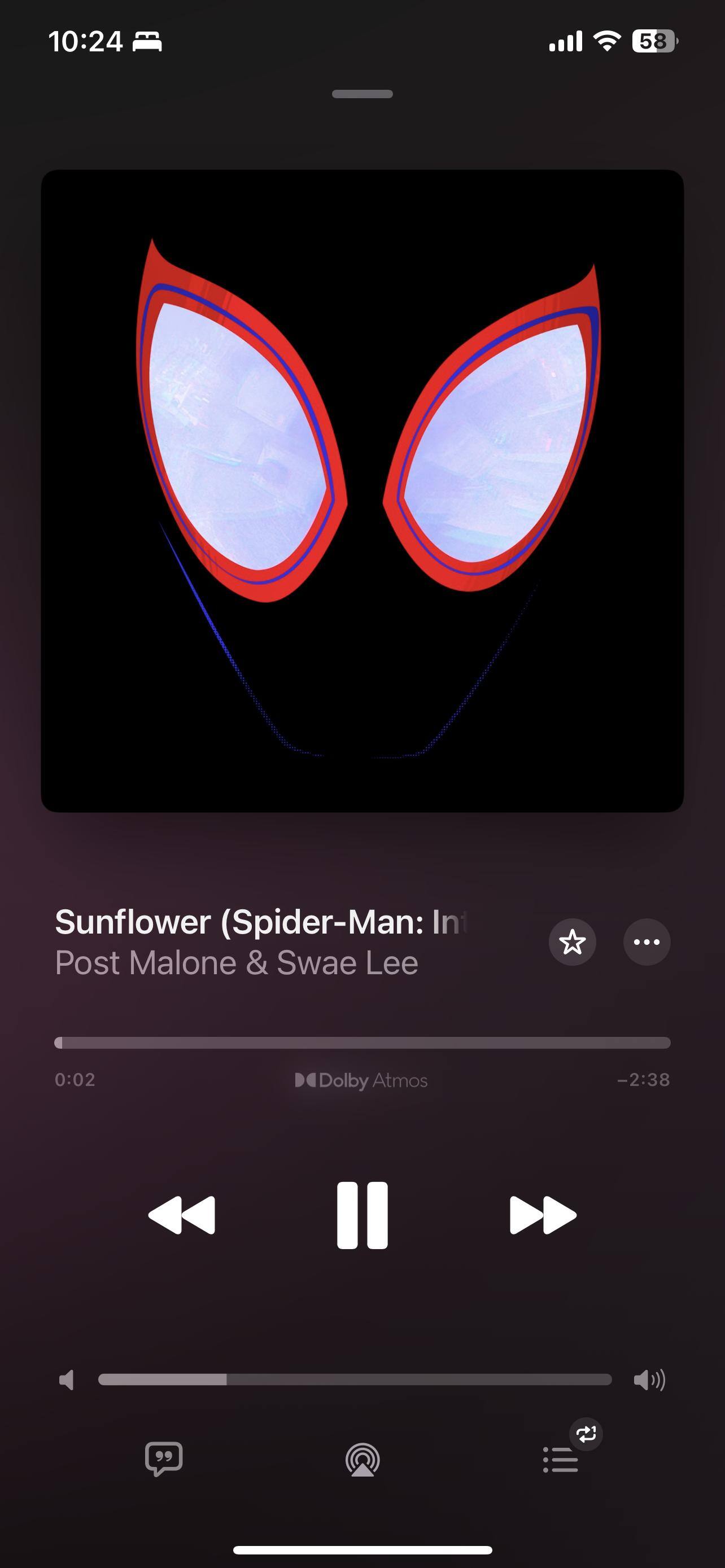Tap the volume slider

click(x=355, y=1380)
